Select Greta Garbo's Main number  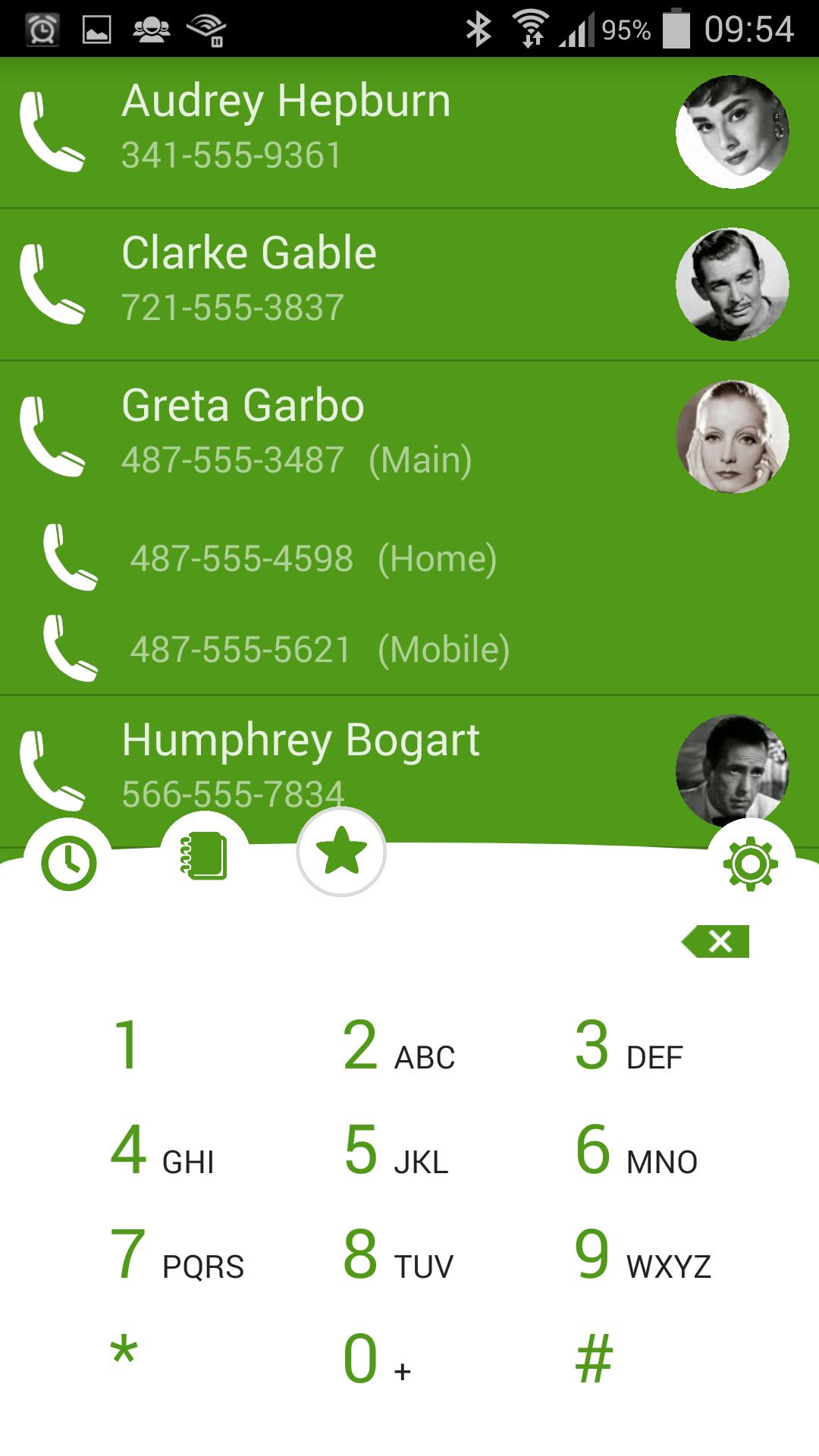pos(296,459)
